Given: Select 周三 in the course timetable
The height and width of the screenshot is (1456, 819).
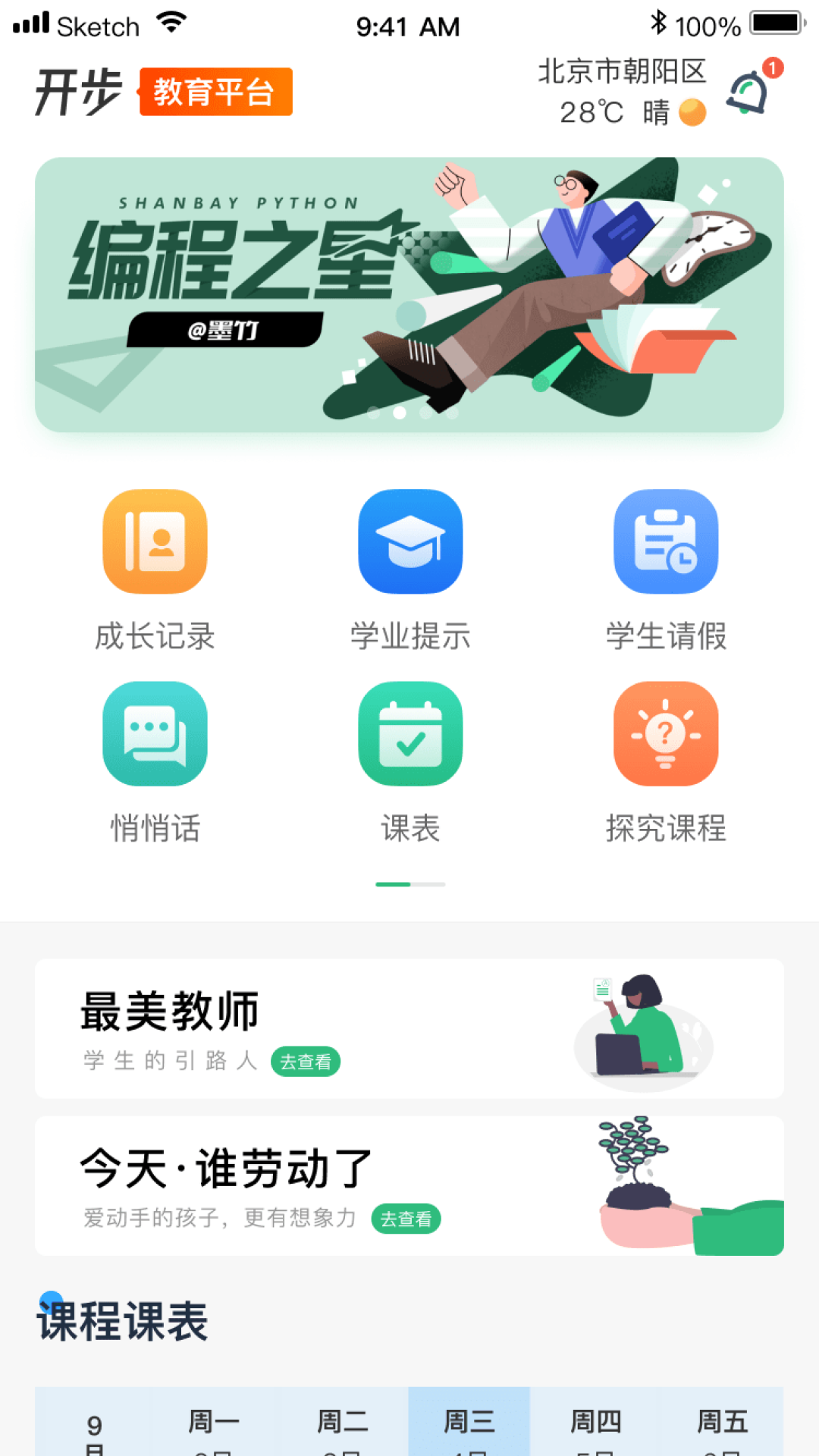Looking at the screenshot, I should [x=469, y=1422].
